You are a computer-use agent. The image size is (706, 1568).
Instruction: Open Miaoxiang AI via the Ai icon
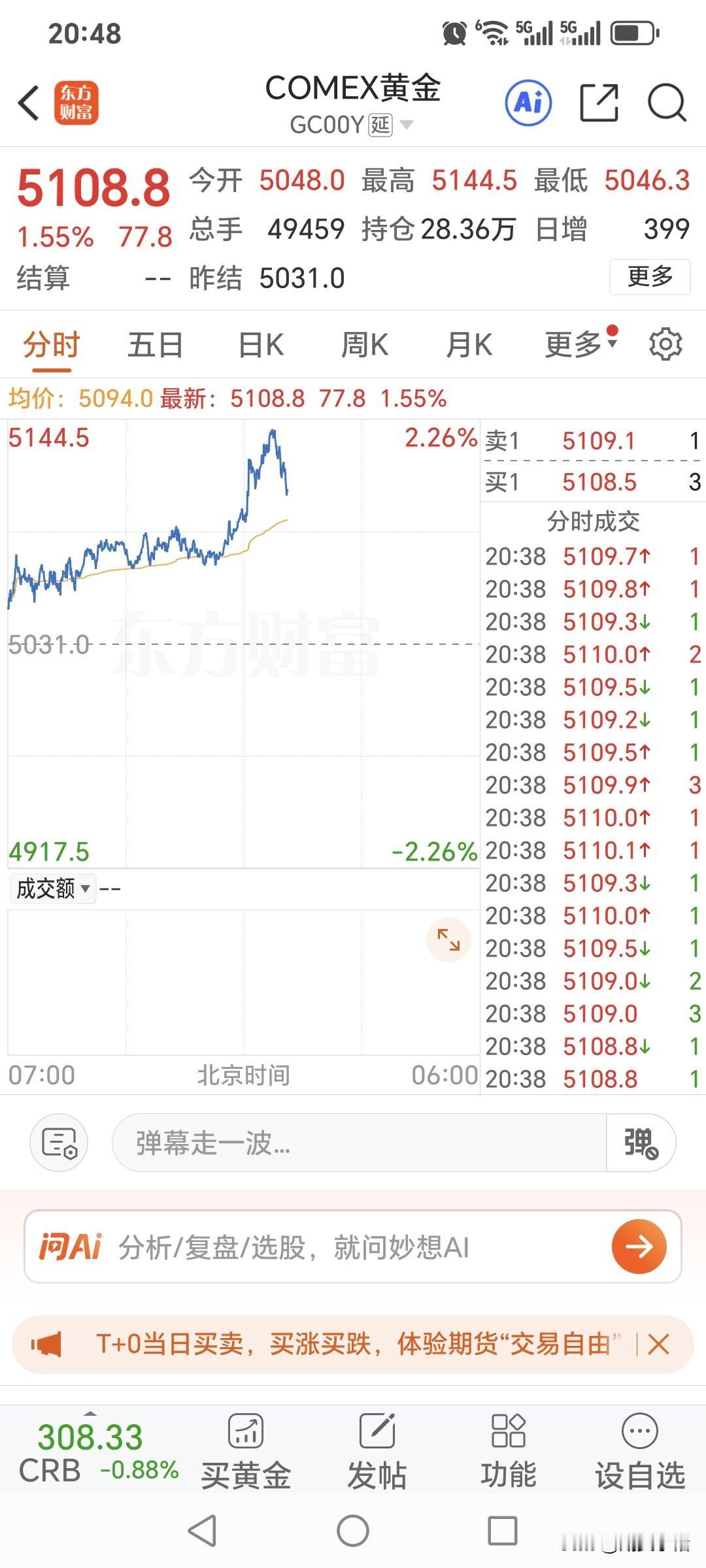(527, 103)
